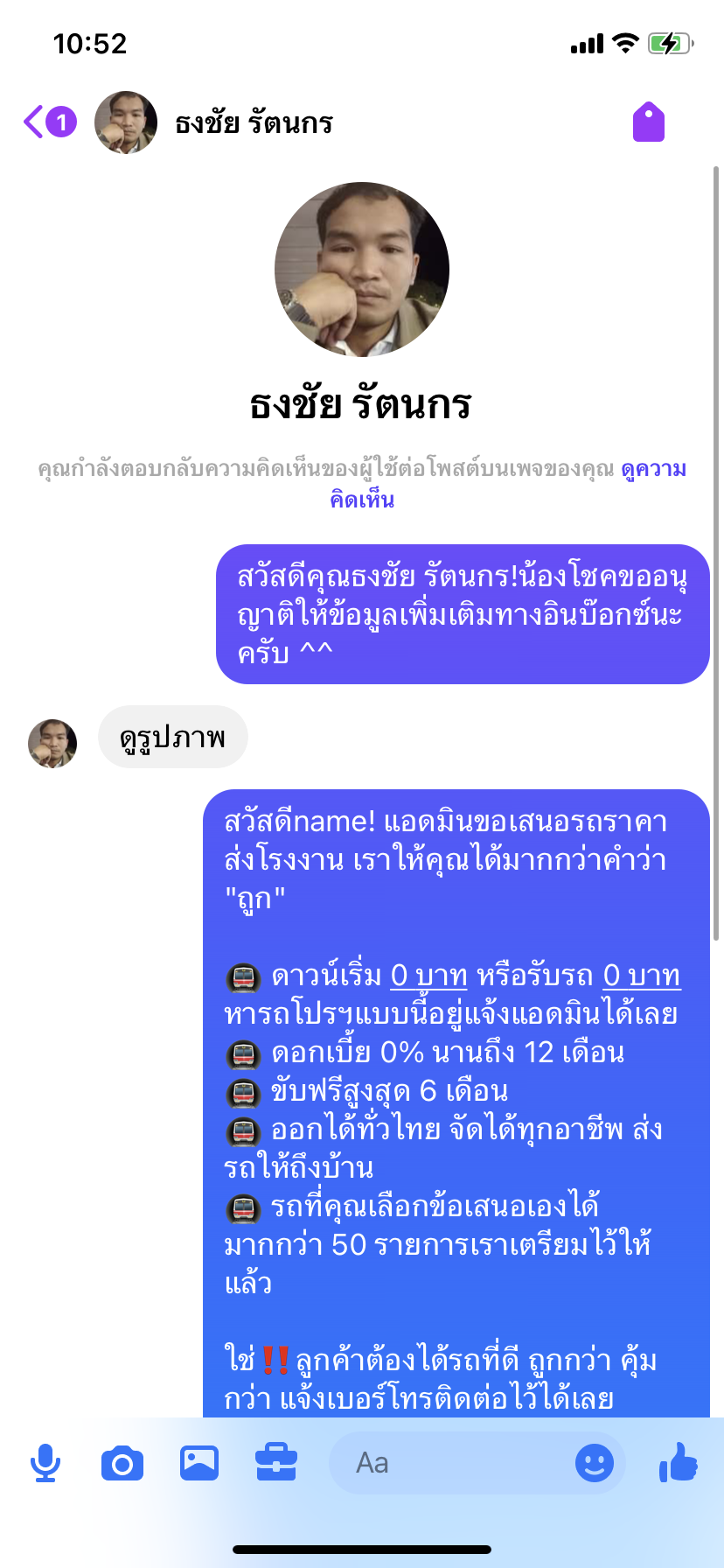Viewport: 724px width, 1568px height.
Task: View the large profile photo of ธงชัย รัตนกร
Action: [362, 269]
